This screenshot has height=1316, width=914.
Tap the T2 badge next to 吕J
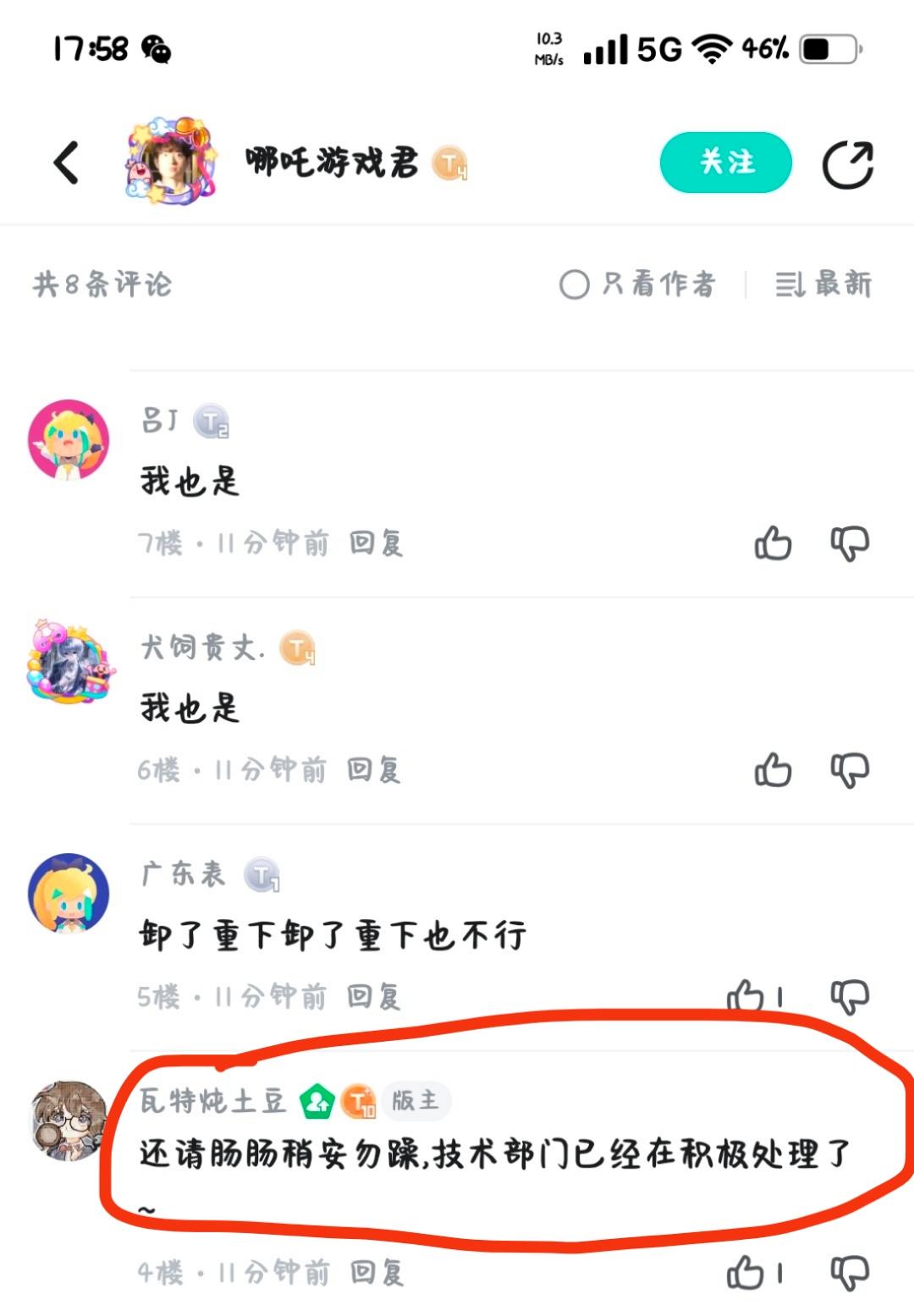(x=211, y=421)
